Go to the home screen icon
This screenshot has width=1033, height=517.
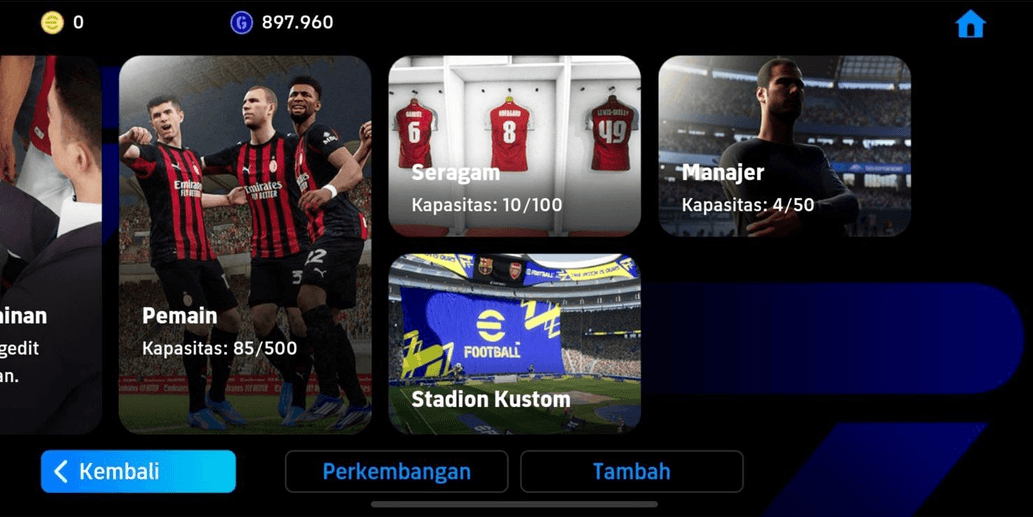(970, 24)
